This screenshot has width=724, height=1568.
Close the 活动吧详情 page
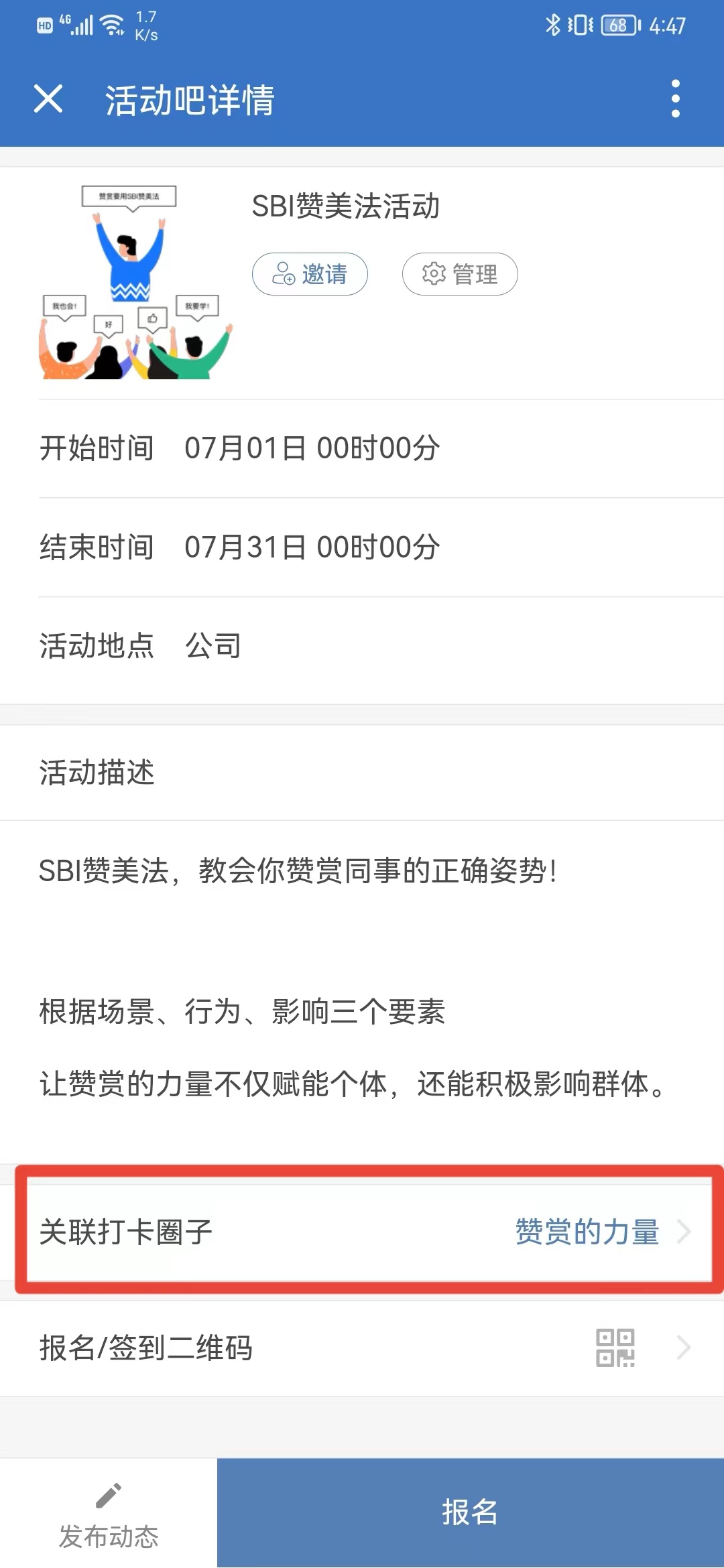[x=48, y=99]
